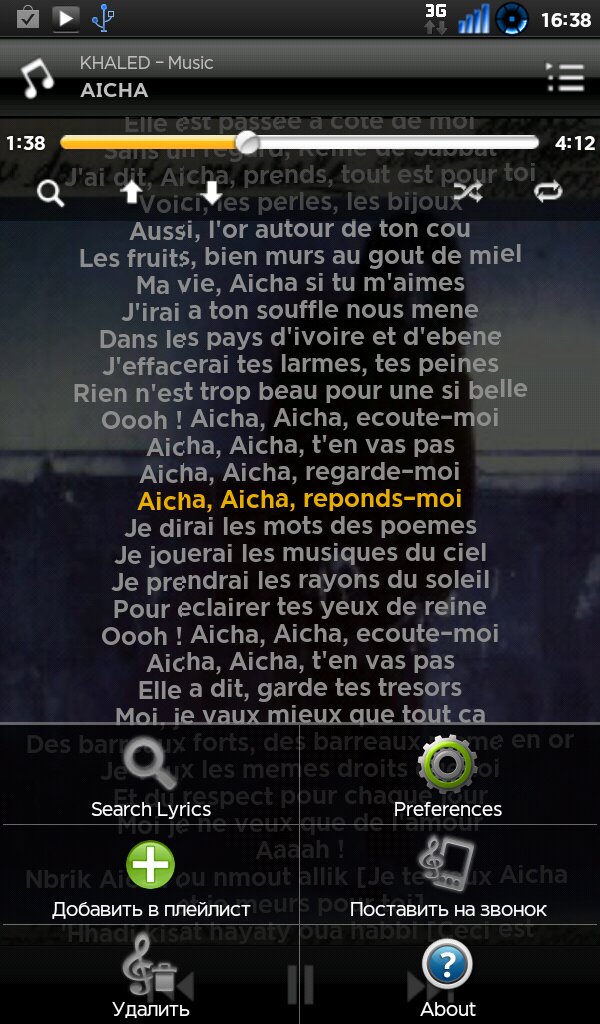
Task: Toggle repeat mode
Action: coord(548,192)
